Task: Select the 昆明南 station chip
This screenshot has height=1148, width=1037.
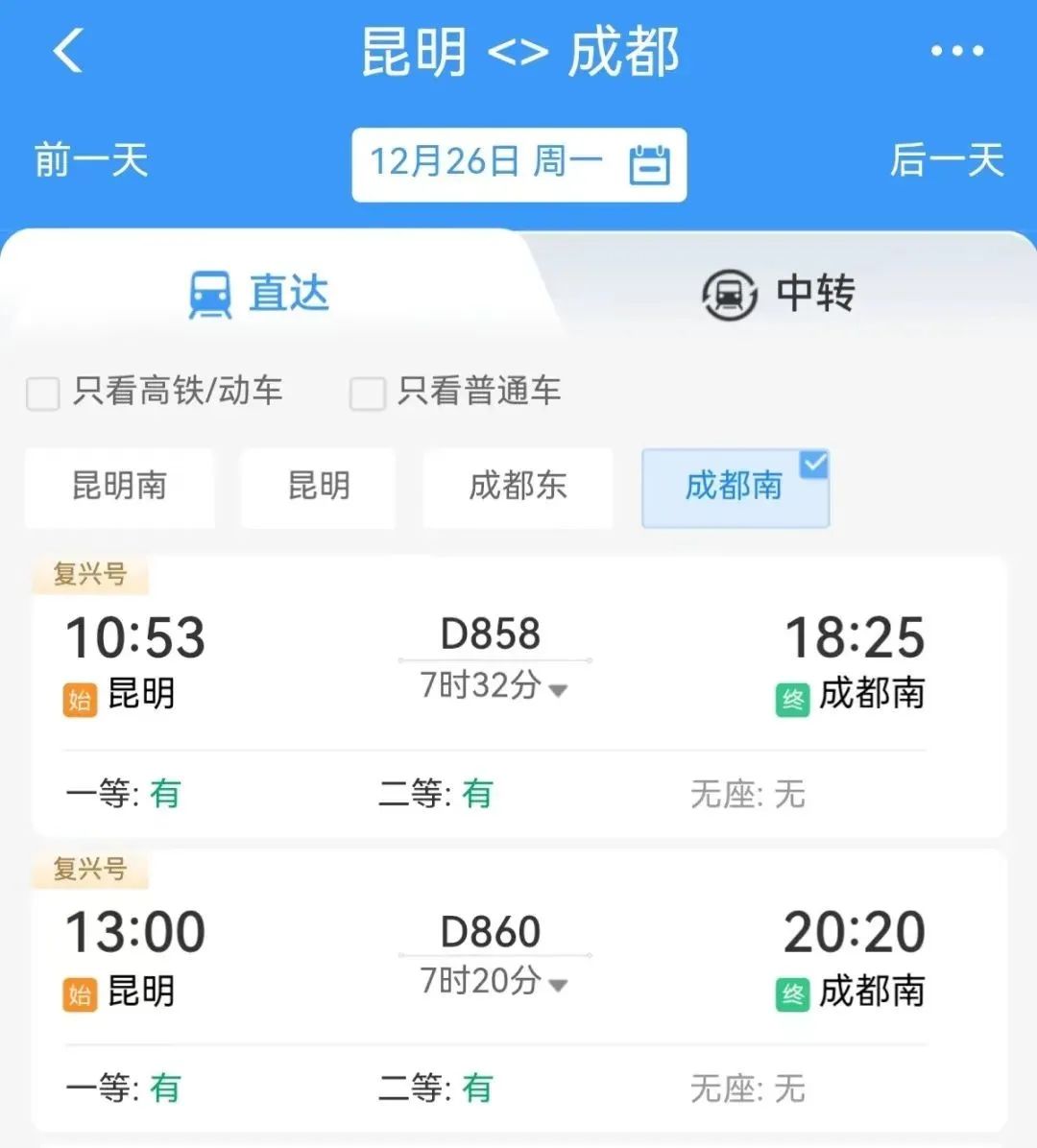Action: point(120,487)
